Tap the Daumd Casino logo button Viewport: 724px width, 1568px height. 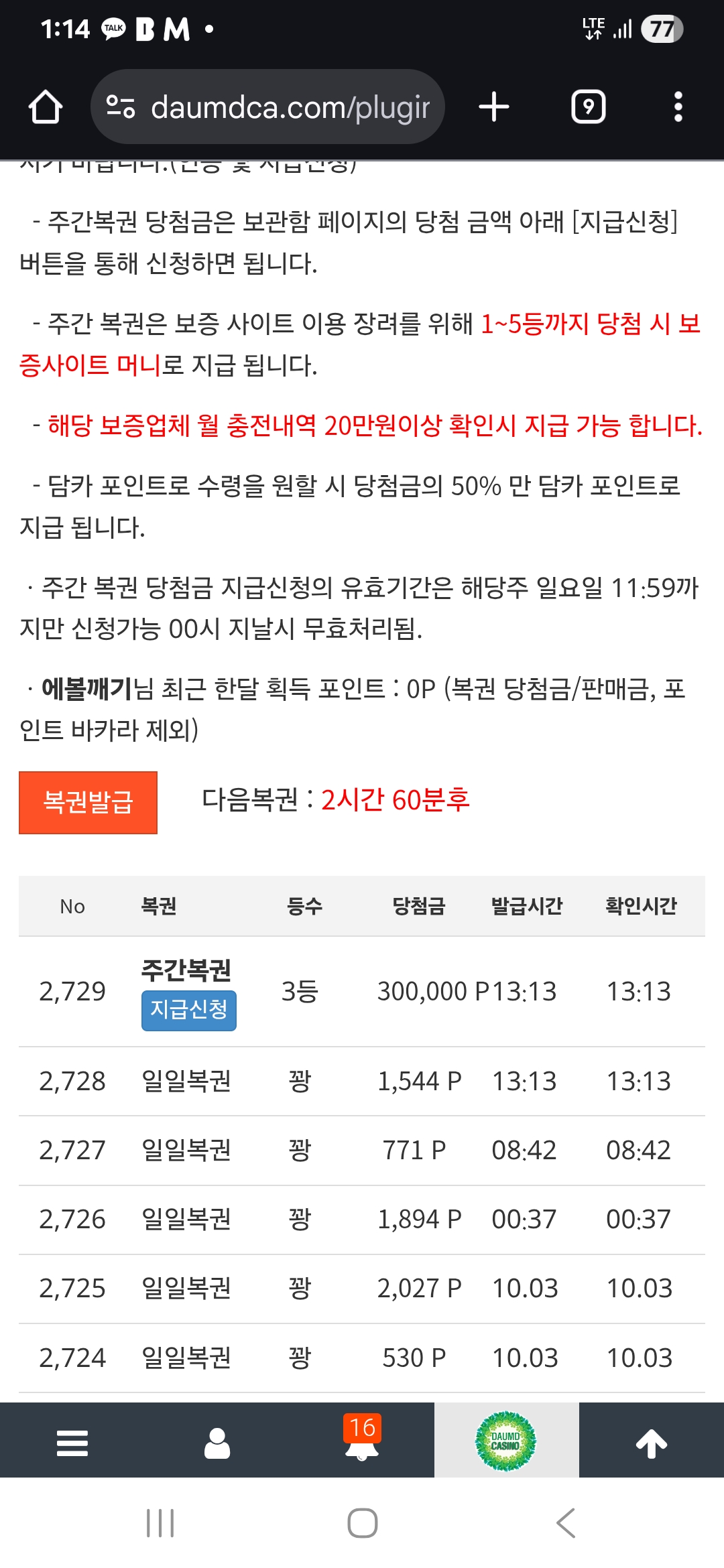(506, 1441)
